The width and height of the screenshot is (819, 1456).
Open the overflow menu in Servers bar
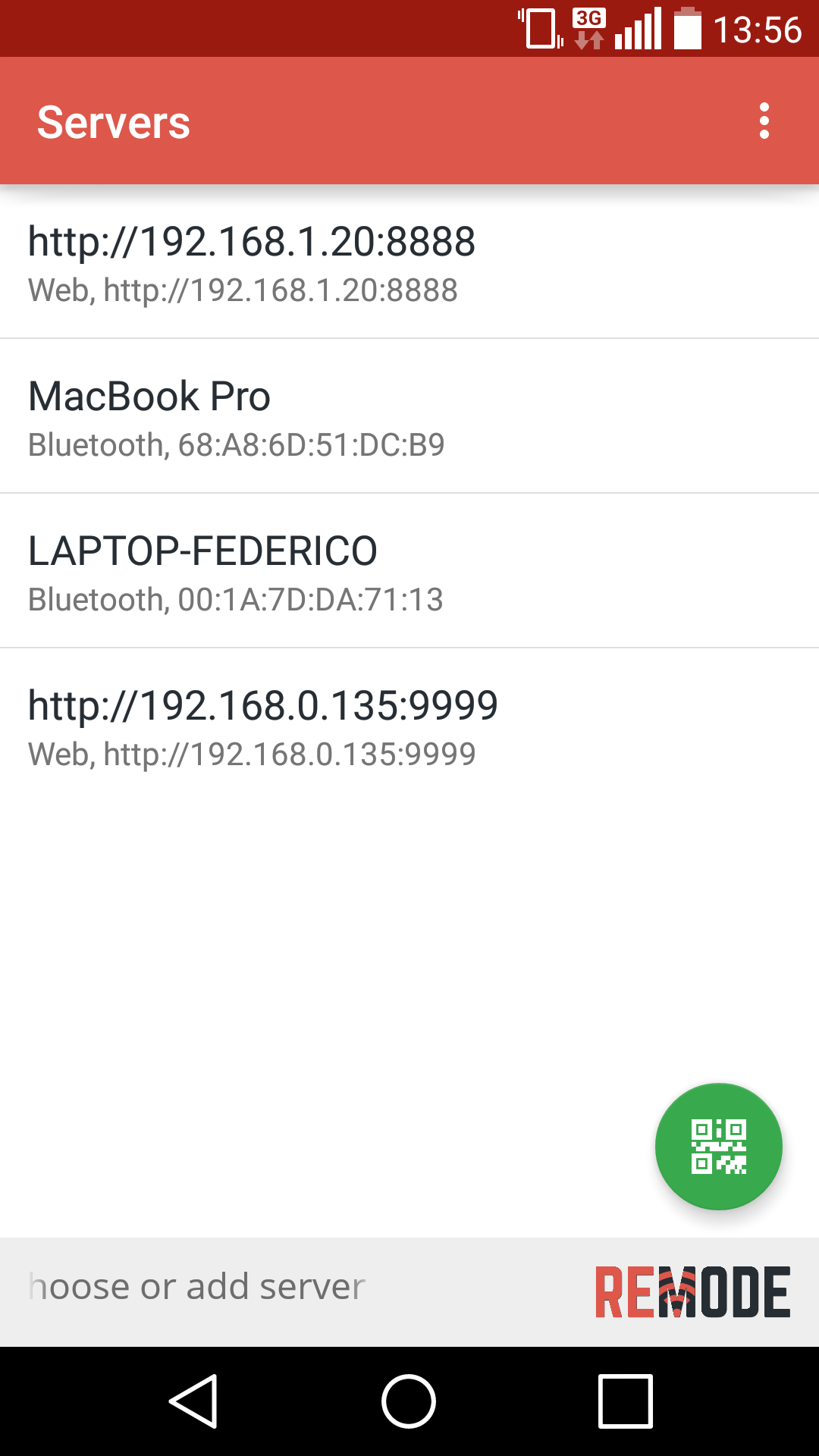(764, 121)
